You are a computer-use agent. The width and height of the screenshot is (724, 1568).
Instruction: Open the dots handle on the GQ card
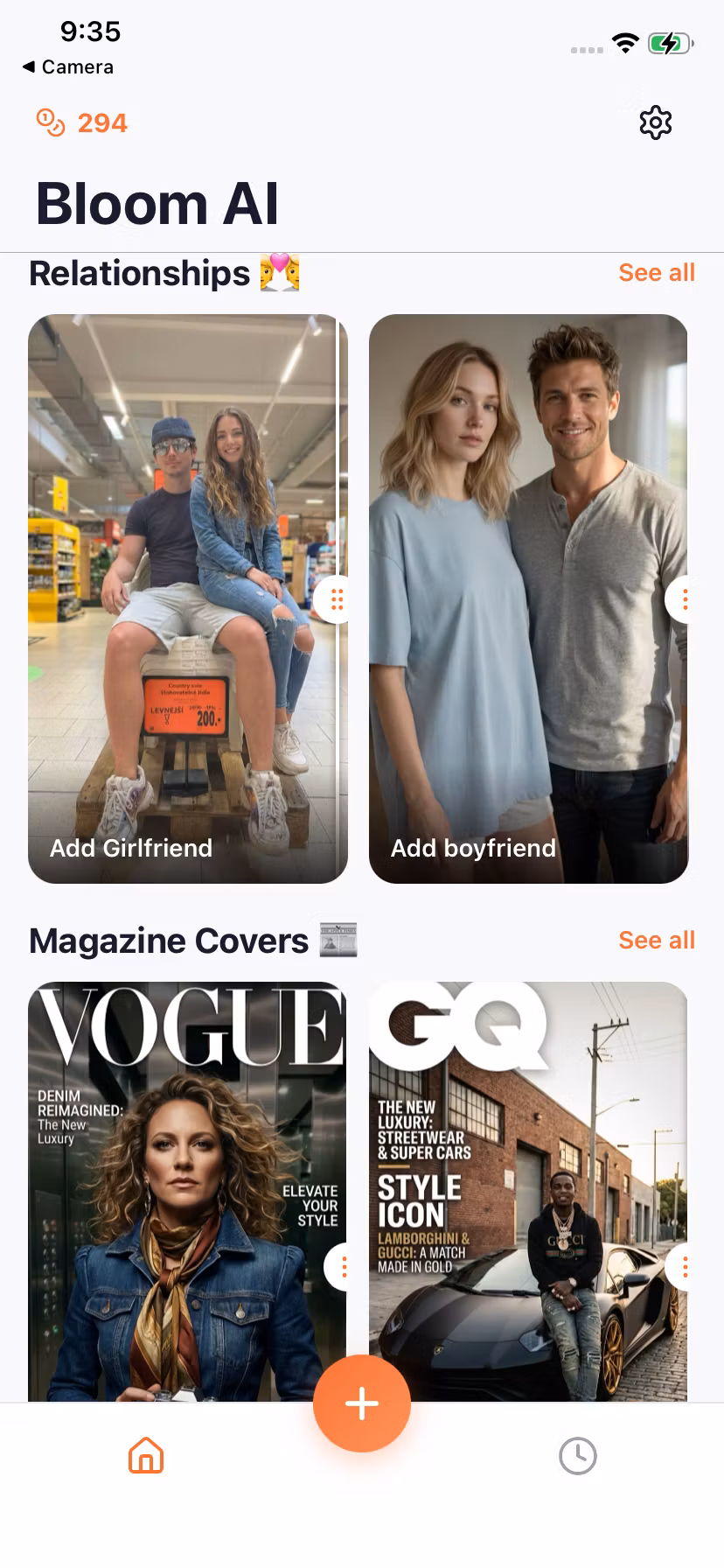pos(684,1266)
